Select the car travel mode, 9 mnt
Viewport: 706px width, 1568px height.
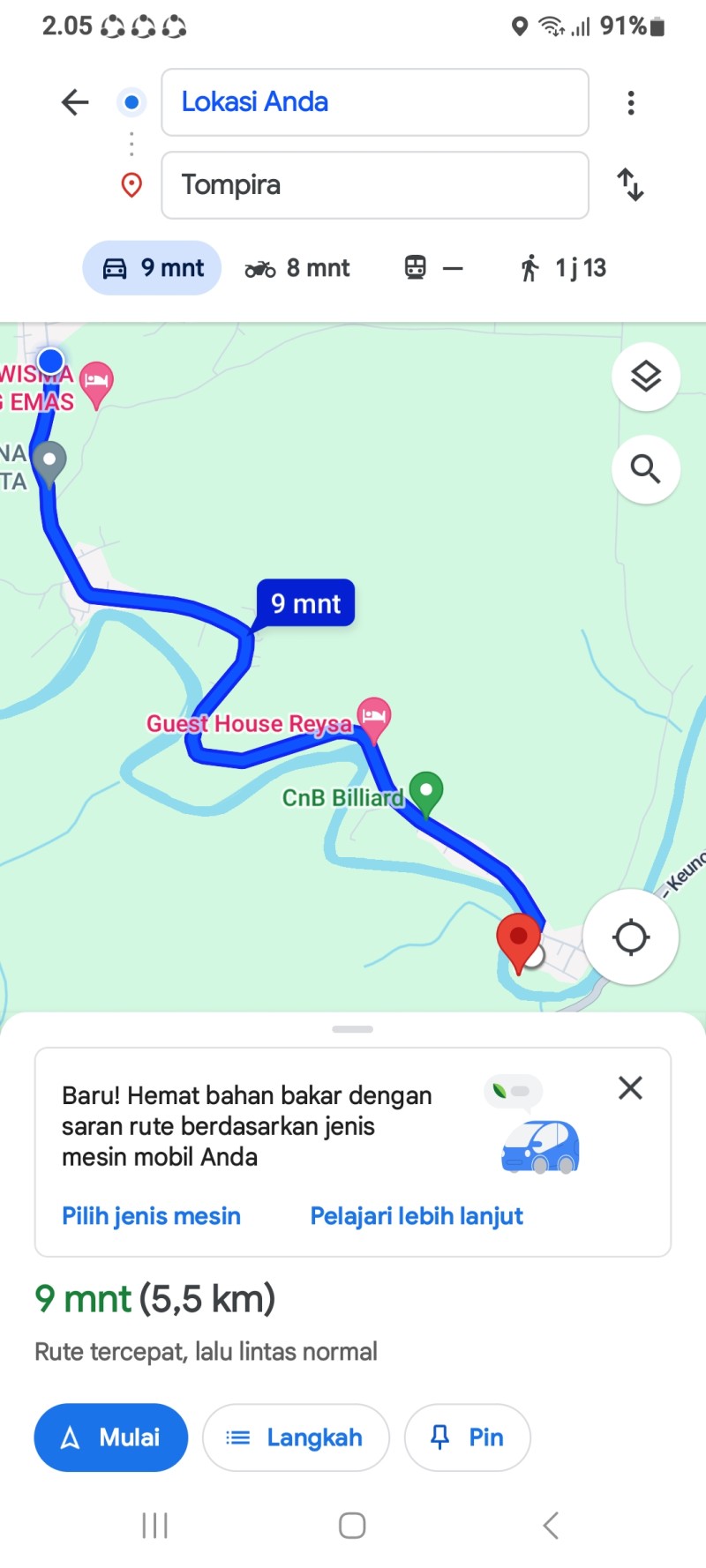152,268
